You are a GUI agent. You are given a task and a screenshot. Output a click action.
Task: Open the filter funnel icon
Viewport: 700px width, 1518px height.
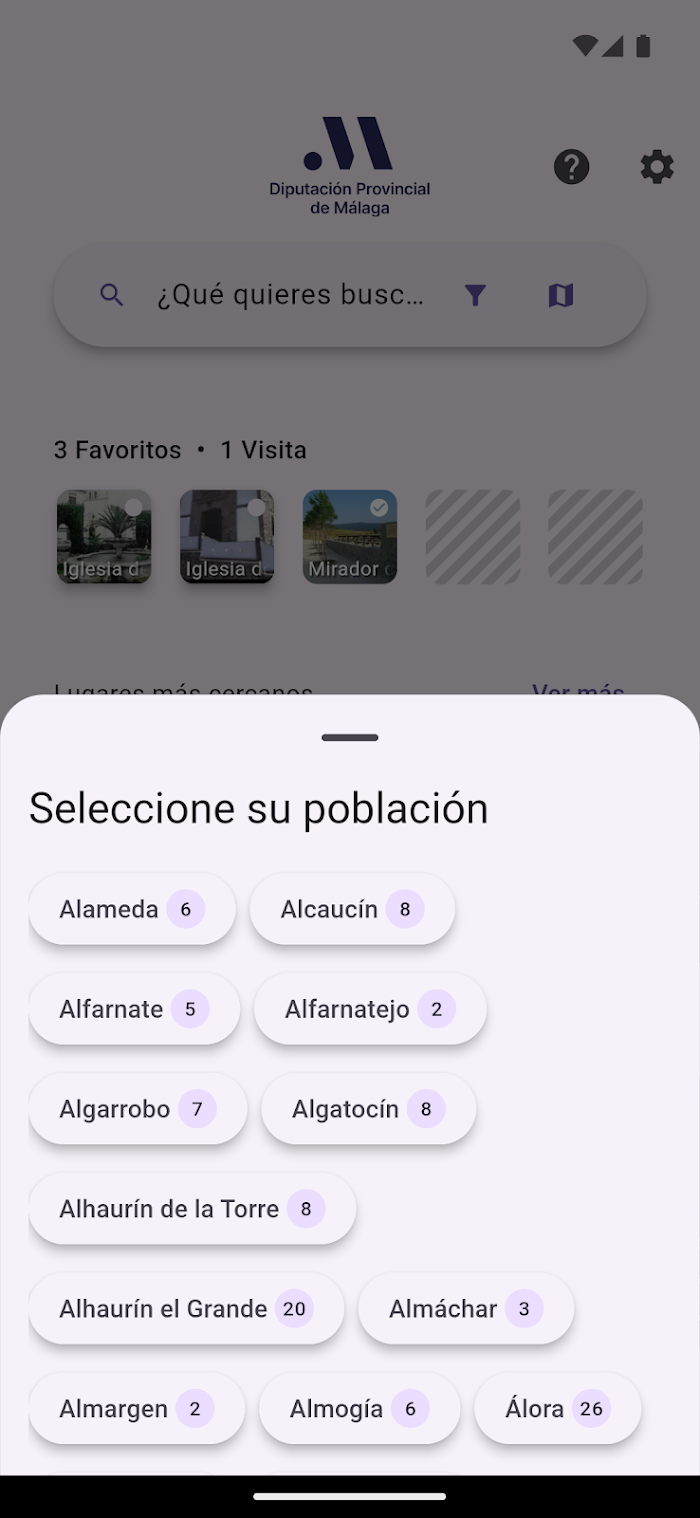tap(475, 295)
